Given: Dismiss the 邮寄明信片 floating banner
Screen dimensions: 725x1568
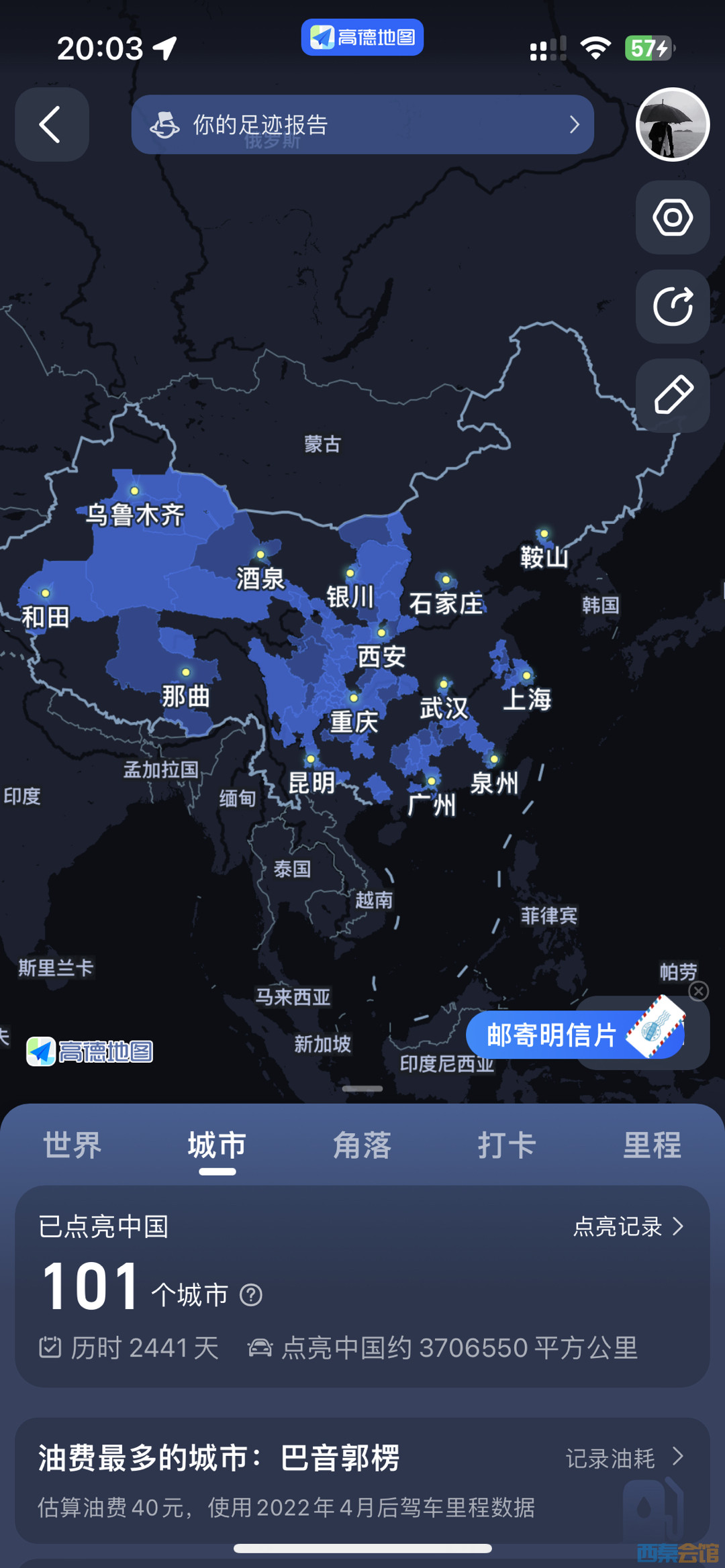Looking at the screenshot, I should [x=699, y=991].
